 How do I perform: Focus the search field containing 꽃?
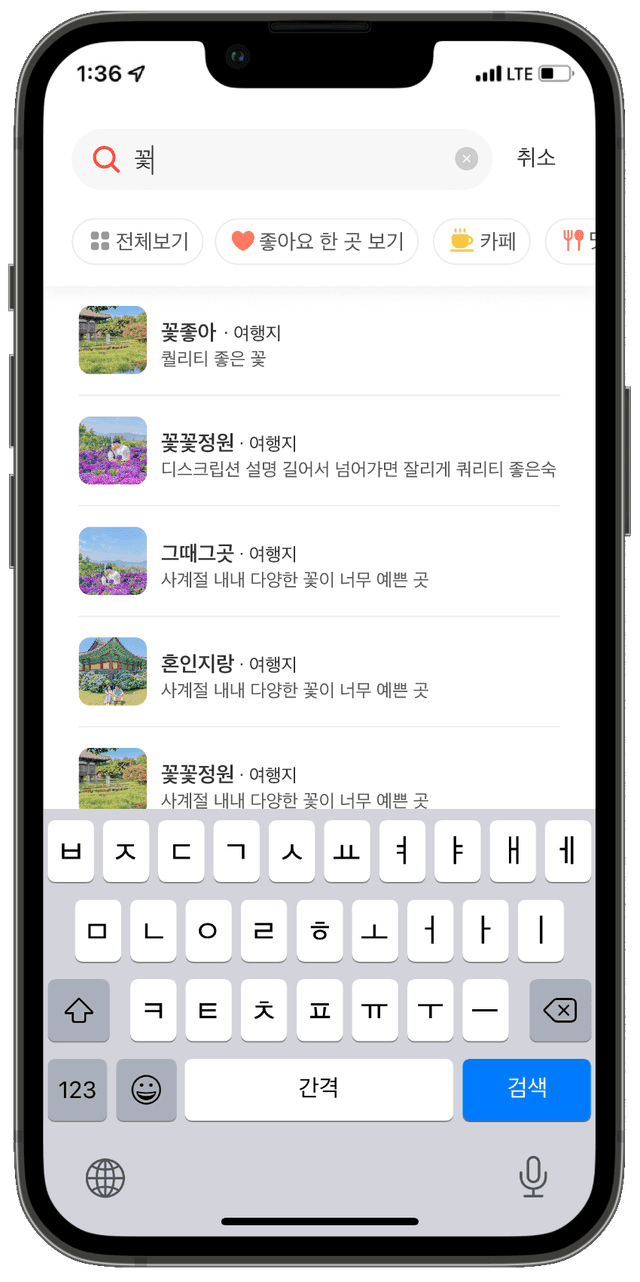[290, 159]
